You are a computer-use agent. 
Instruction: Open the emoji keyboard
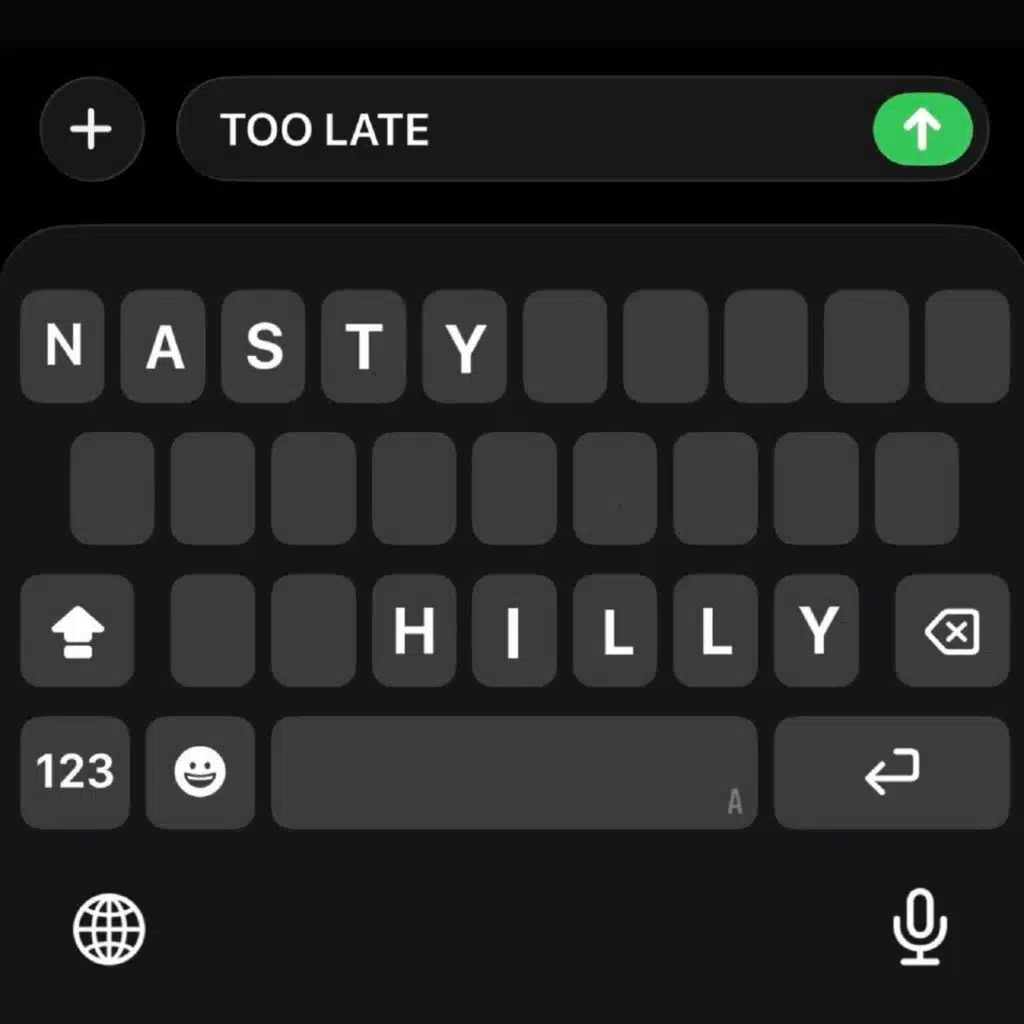200,773
